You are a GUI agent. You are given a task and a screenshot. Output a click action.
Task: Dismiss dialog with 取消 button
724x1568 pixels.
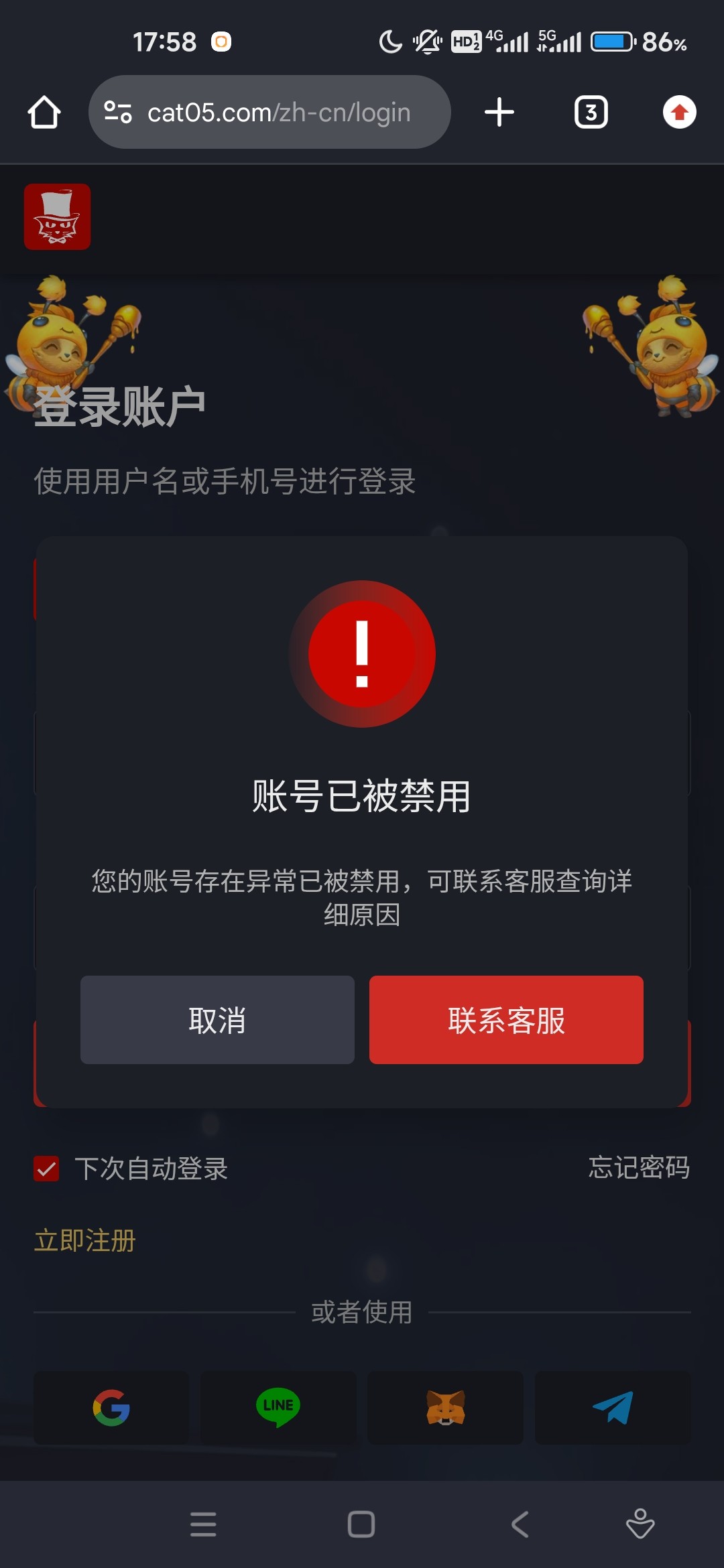[x=217, y=1020]
